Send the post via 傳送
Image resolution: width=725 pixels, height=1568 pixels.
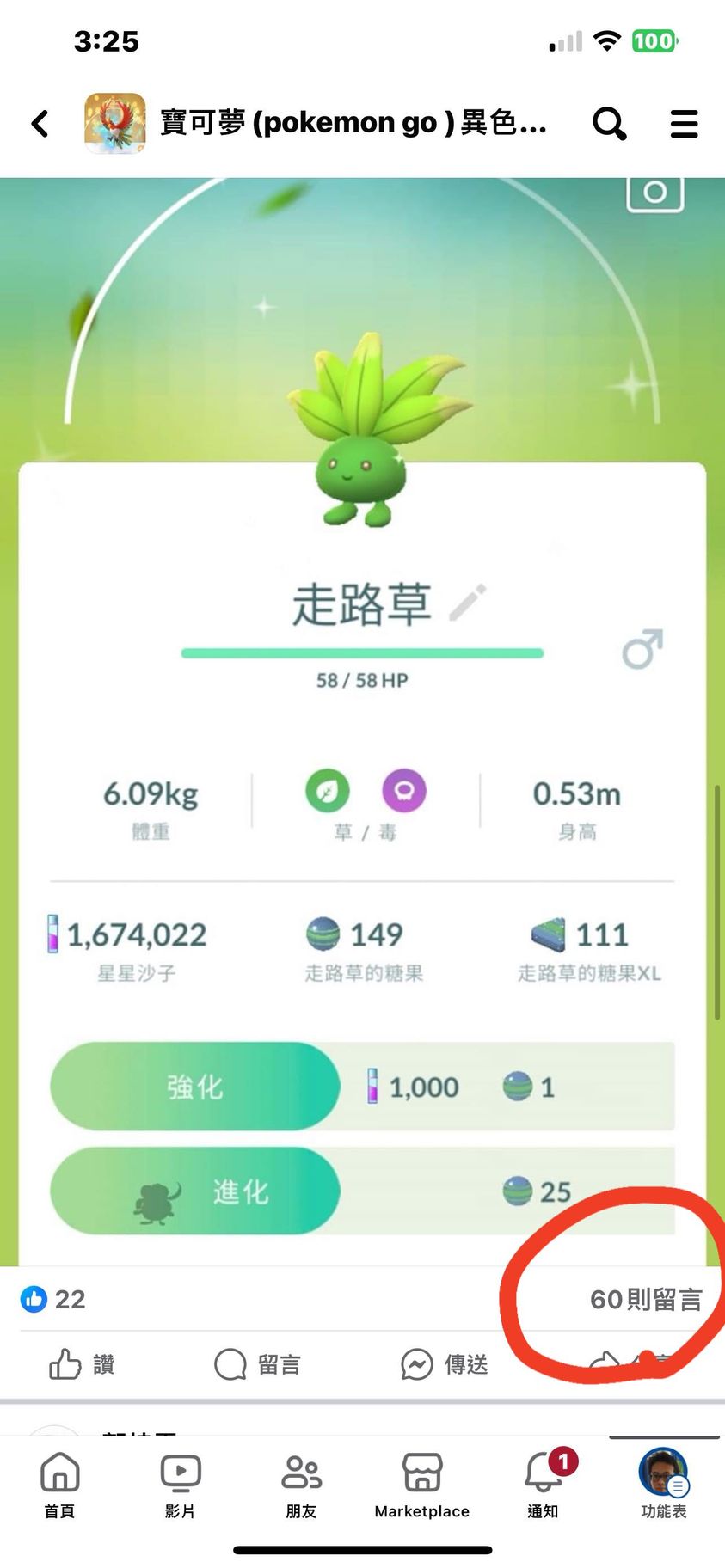click(445, 1363)
